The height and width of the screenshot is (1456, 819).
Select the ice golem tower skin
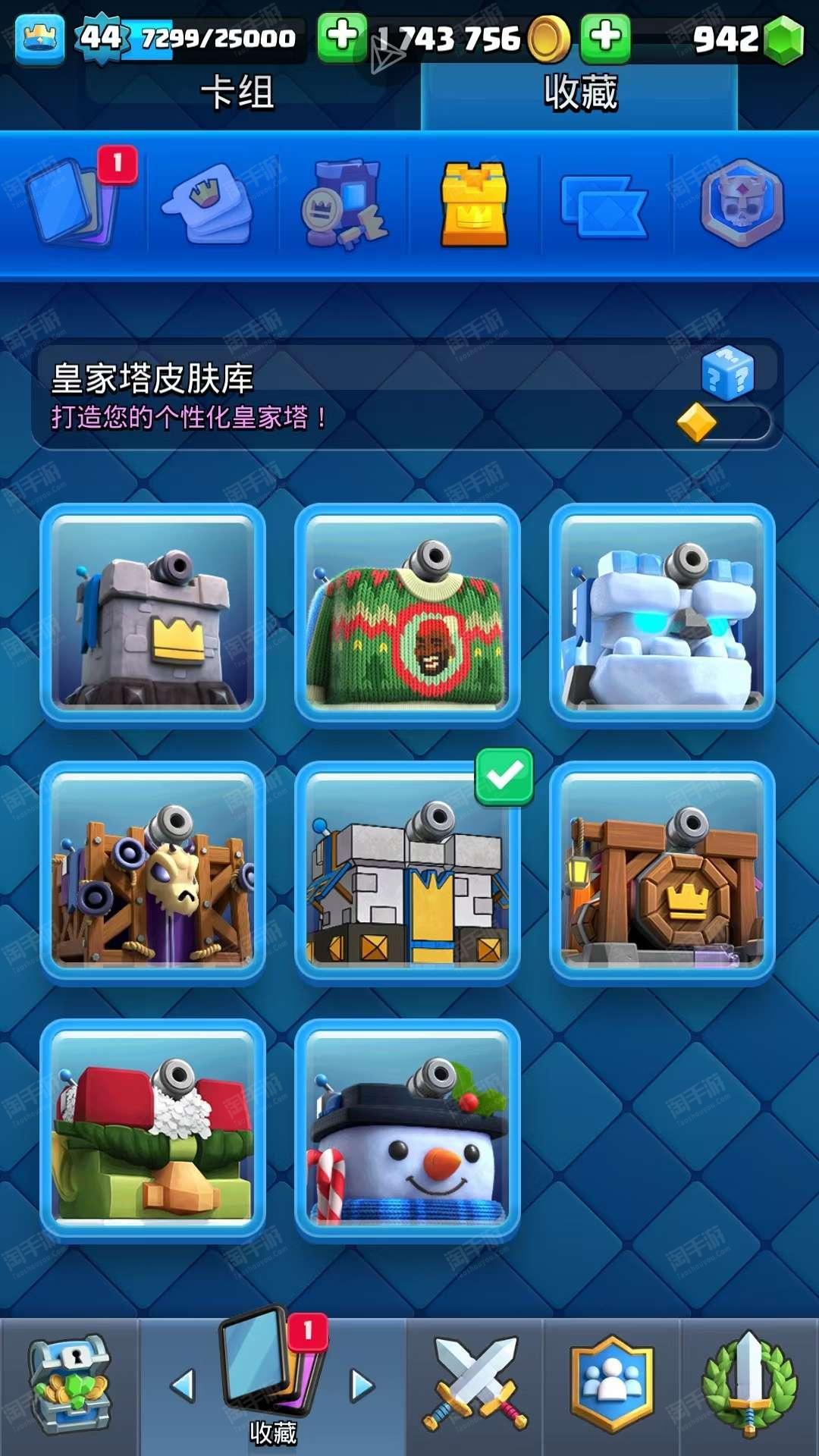(x=662, y=615)
